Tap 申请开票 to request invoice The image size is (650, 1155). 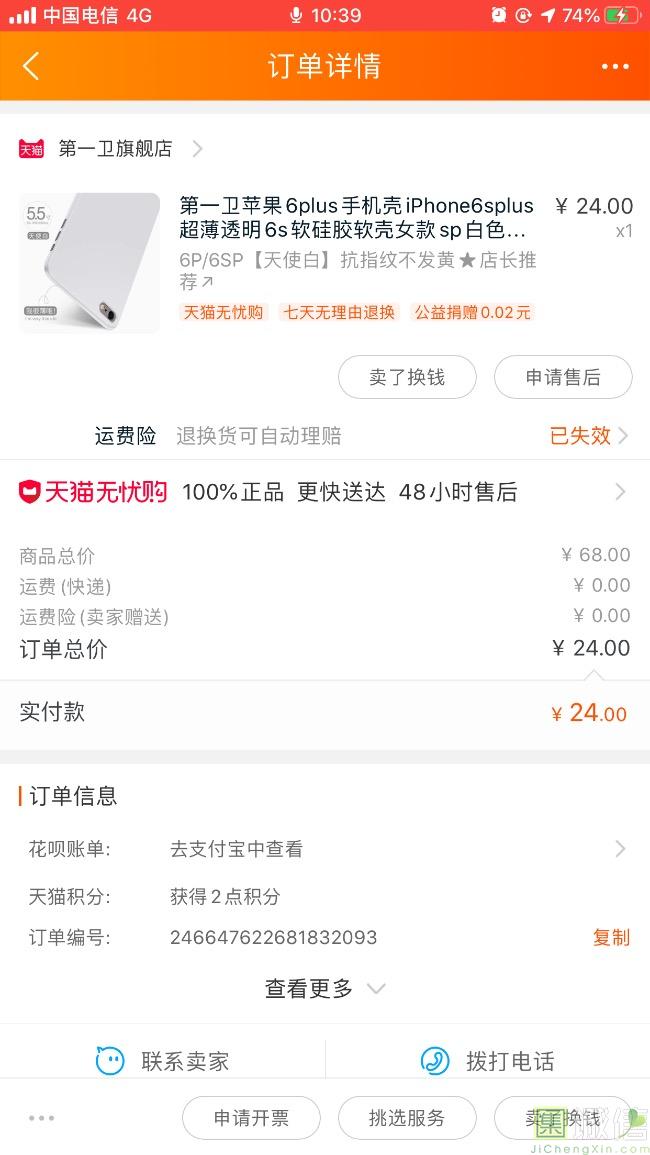251,1118
